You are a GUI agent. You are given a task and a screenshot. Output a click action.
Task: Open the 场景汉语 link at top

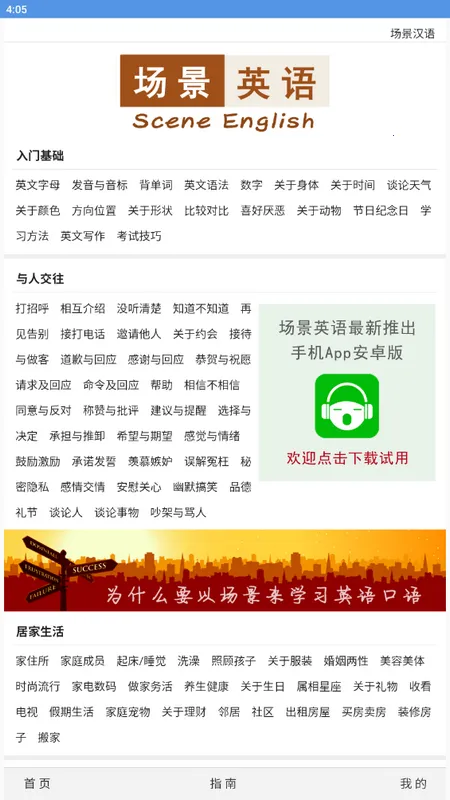[412, 34]
